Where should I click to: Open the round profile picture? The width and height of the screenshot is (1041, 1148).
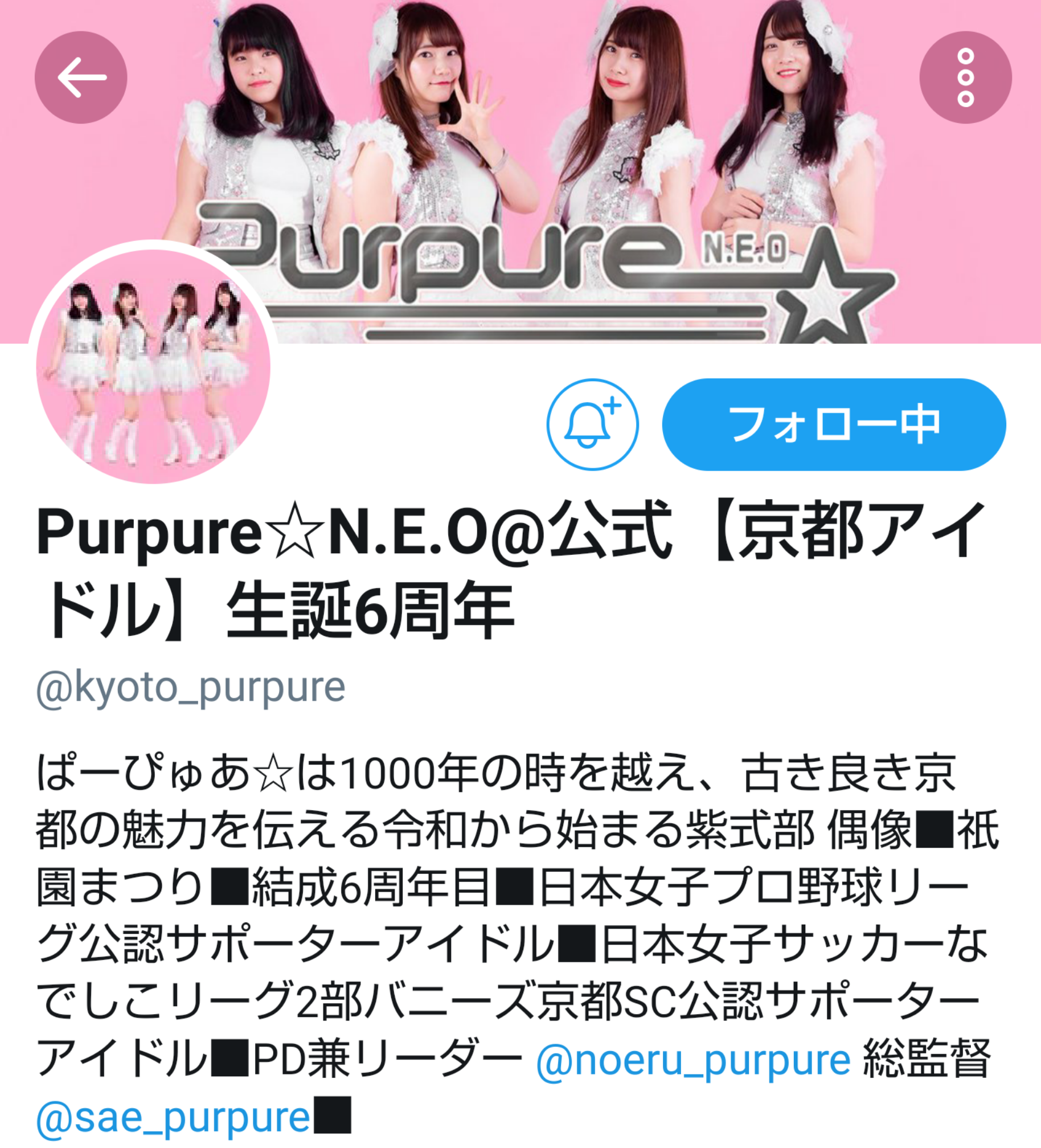pos(153,366)
